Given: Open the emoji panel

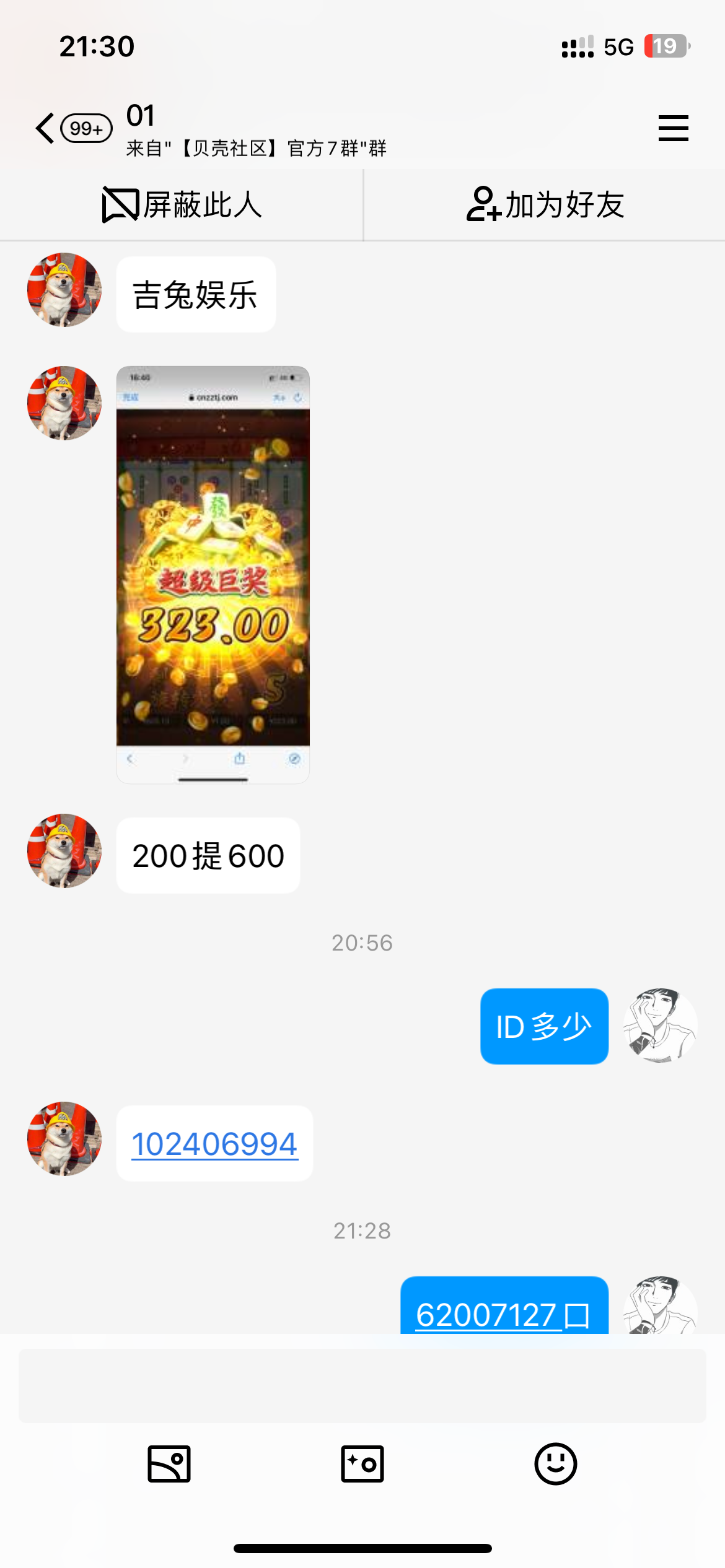Looking at the screenshot, I should click(x=555, y=1464).
